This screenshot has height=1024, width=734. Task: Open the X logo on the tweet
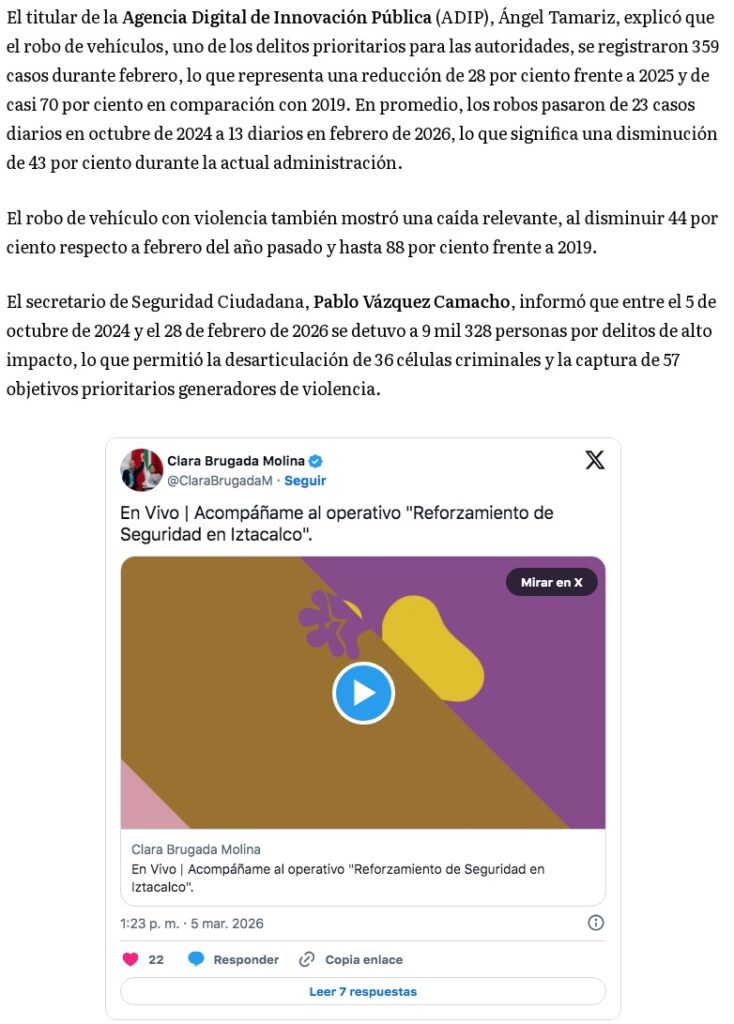pyautogui.click(x=594, y=460)
